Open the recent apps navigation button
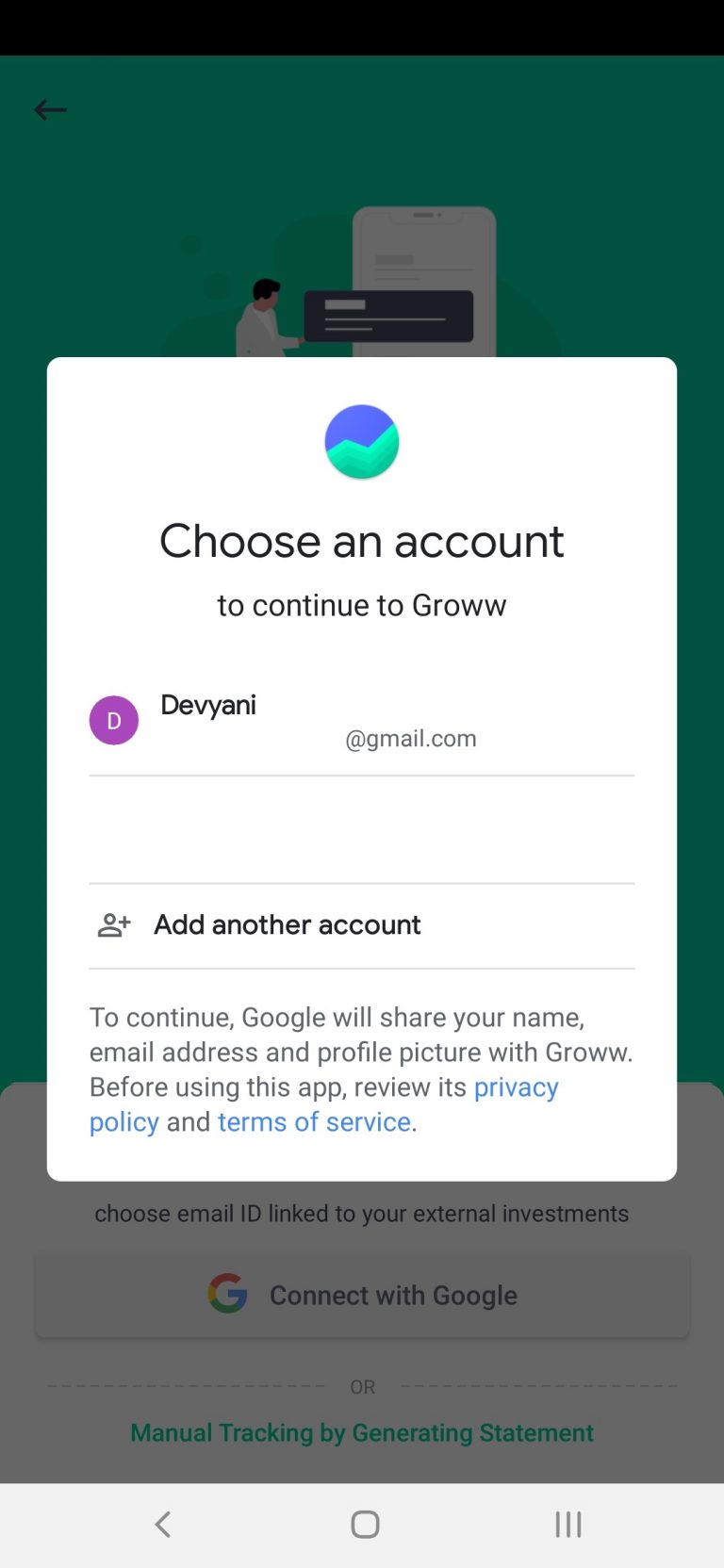Image resolution: width=724 pixels, height=1568 pixels. click(x=568, y=1523)
